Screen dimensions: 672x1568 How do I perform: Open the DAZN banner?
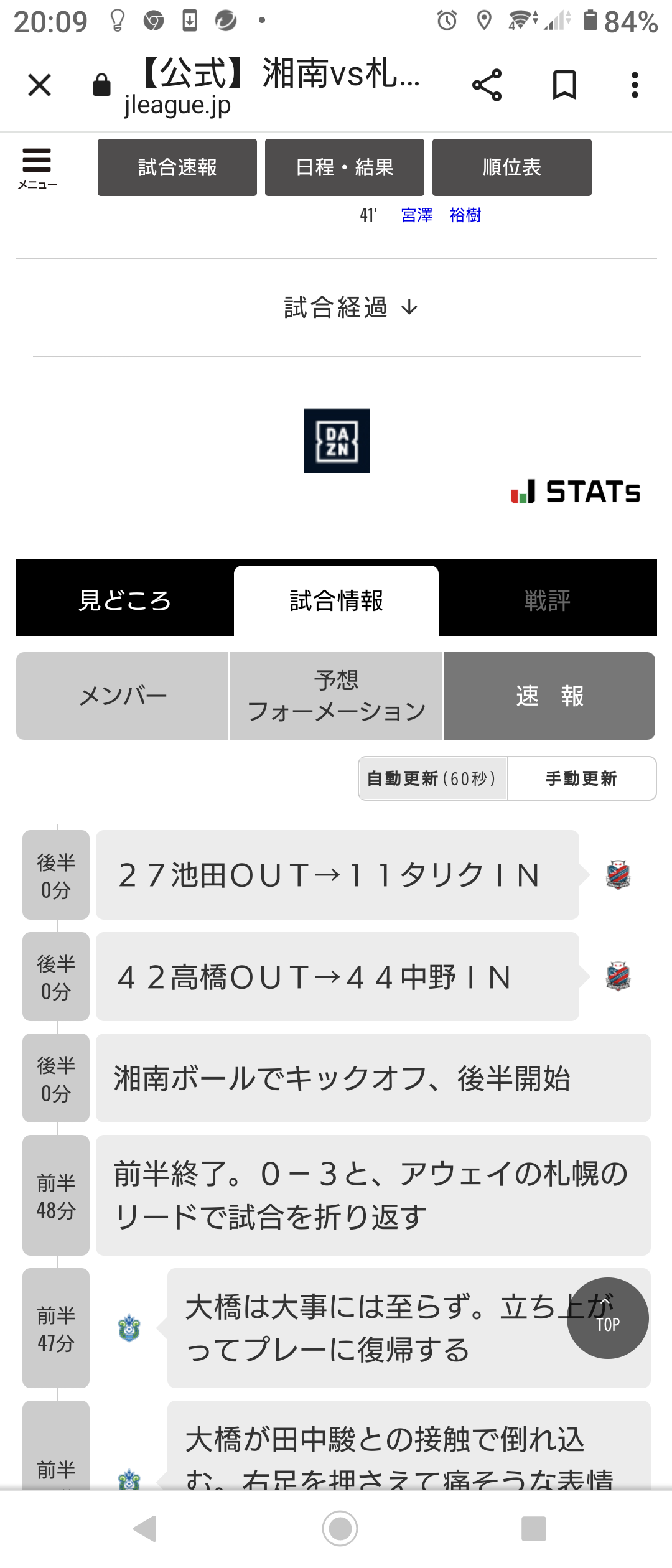(x=337, y=441)
